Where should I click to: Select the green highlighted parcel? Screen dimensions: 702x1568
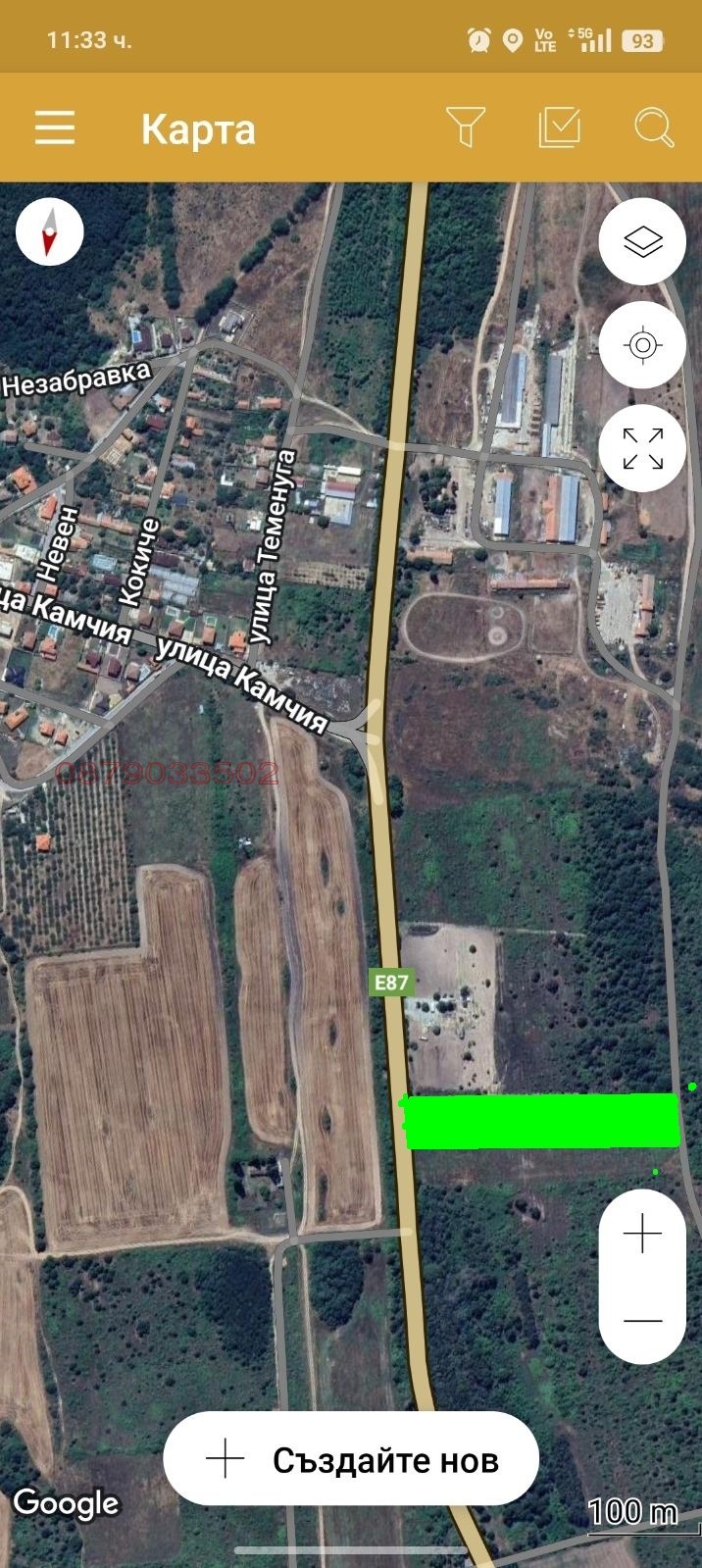click(x=541, y=1121)
